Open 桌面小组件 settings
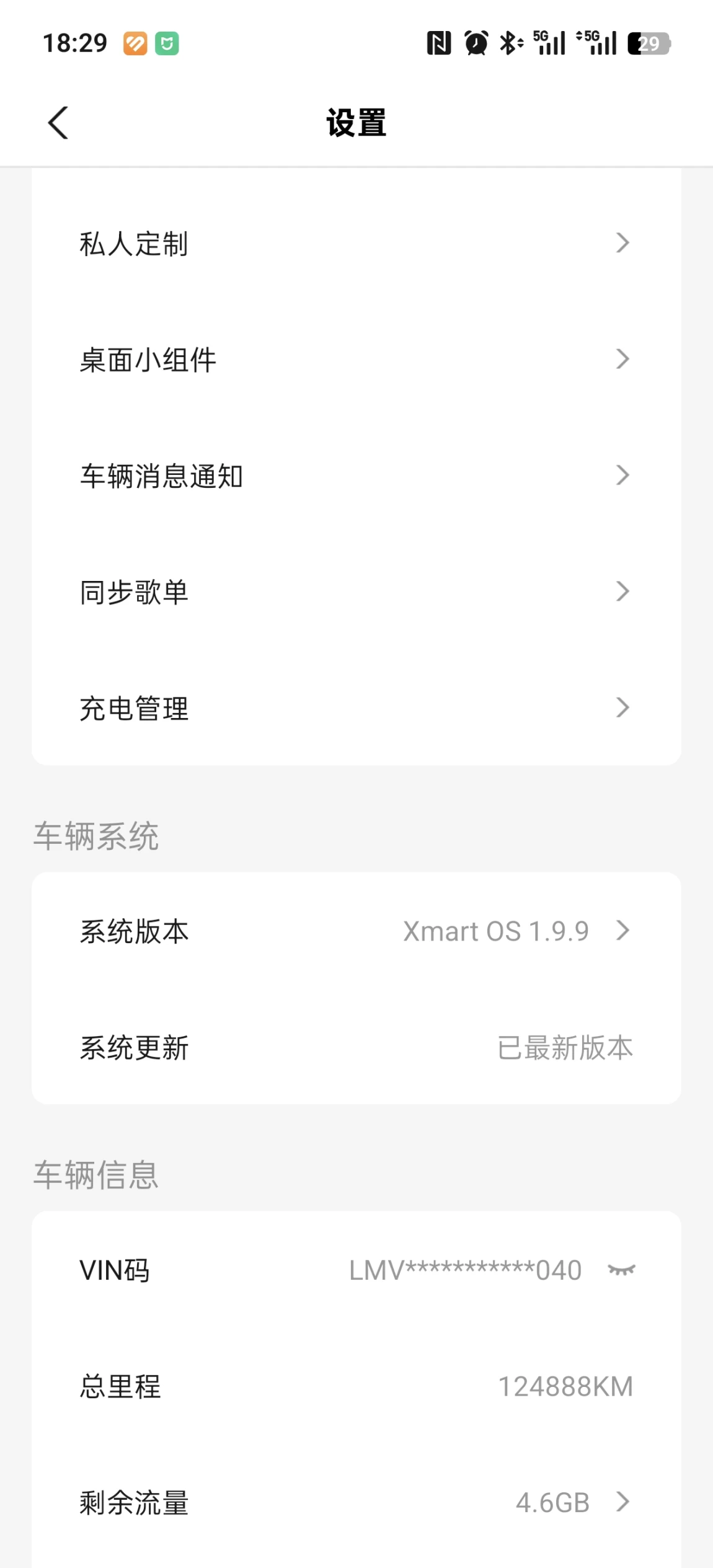 356,360
